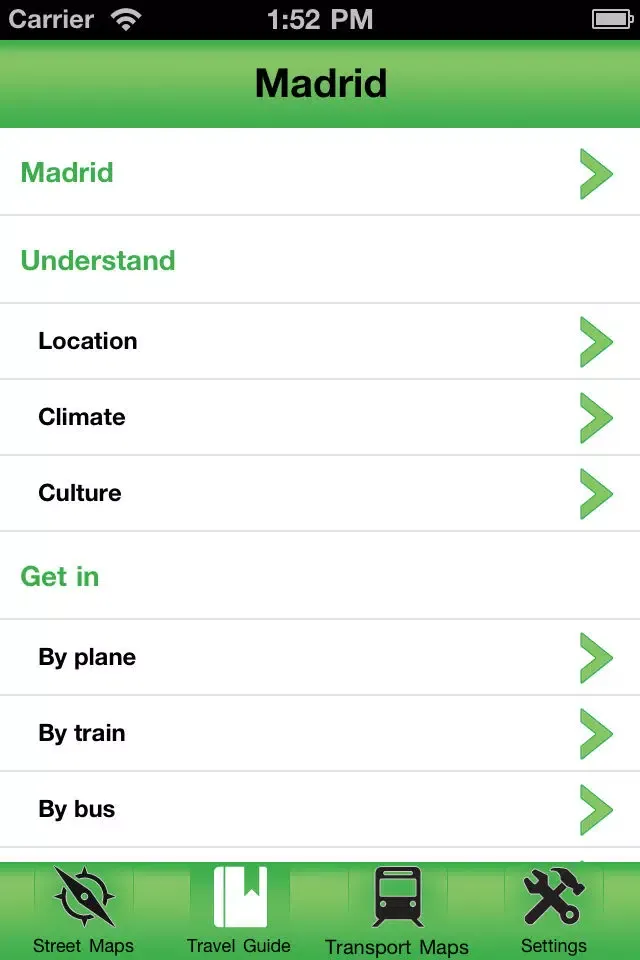The height and width of the screenshot is (960, 640).
Task: Select the By bus row
Action: click(320, 809)
